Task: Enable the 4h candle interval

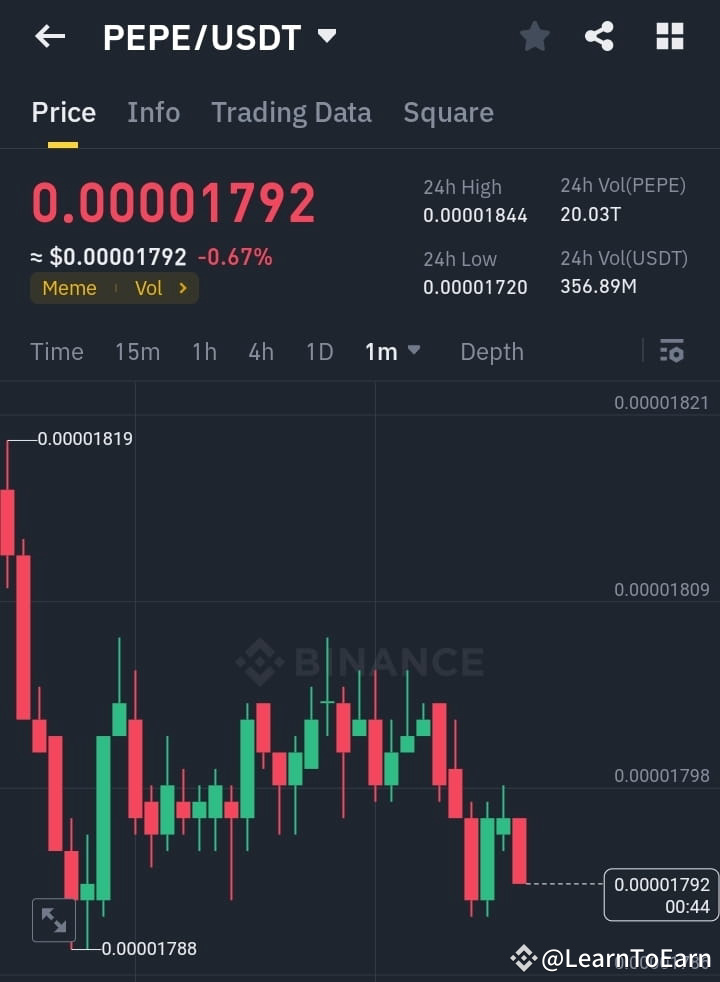Action: (x=260, y=351)
